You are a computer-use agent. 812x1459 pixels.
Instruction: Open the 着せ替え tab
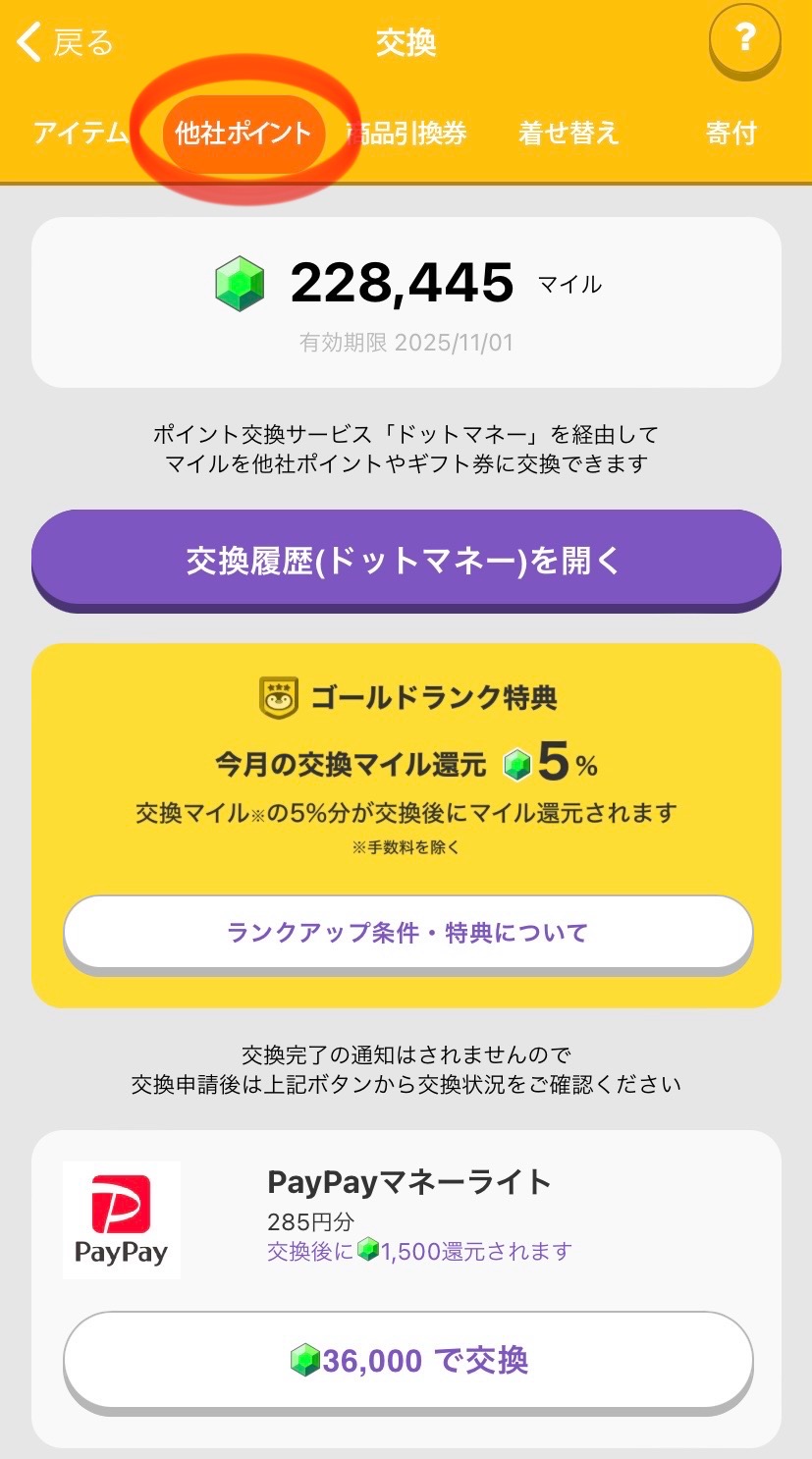tap(568, 134)
